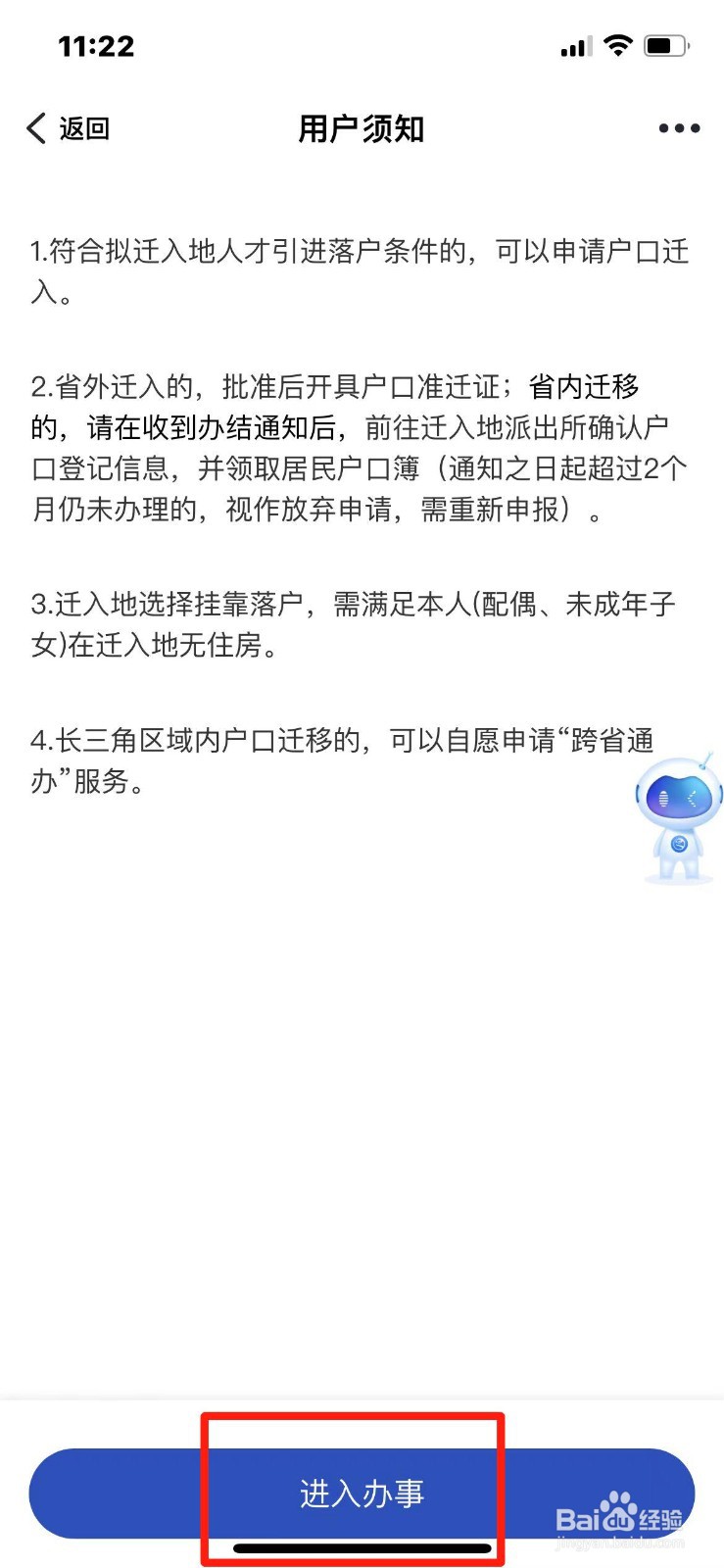
Task: Tap notice item 2 about 户口准迁证
Action: 362,448
